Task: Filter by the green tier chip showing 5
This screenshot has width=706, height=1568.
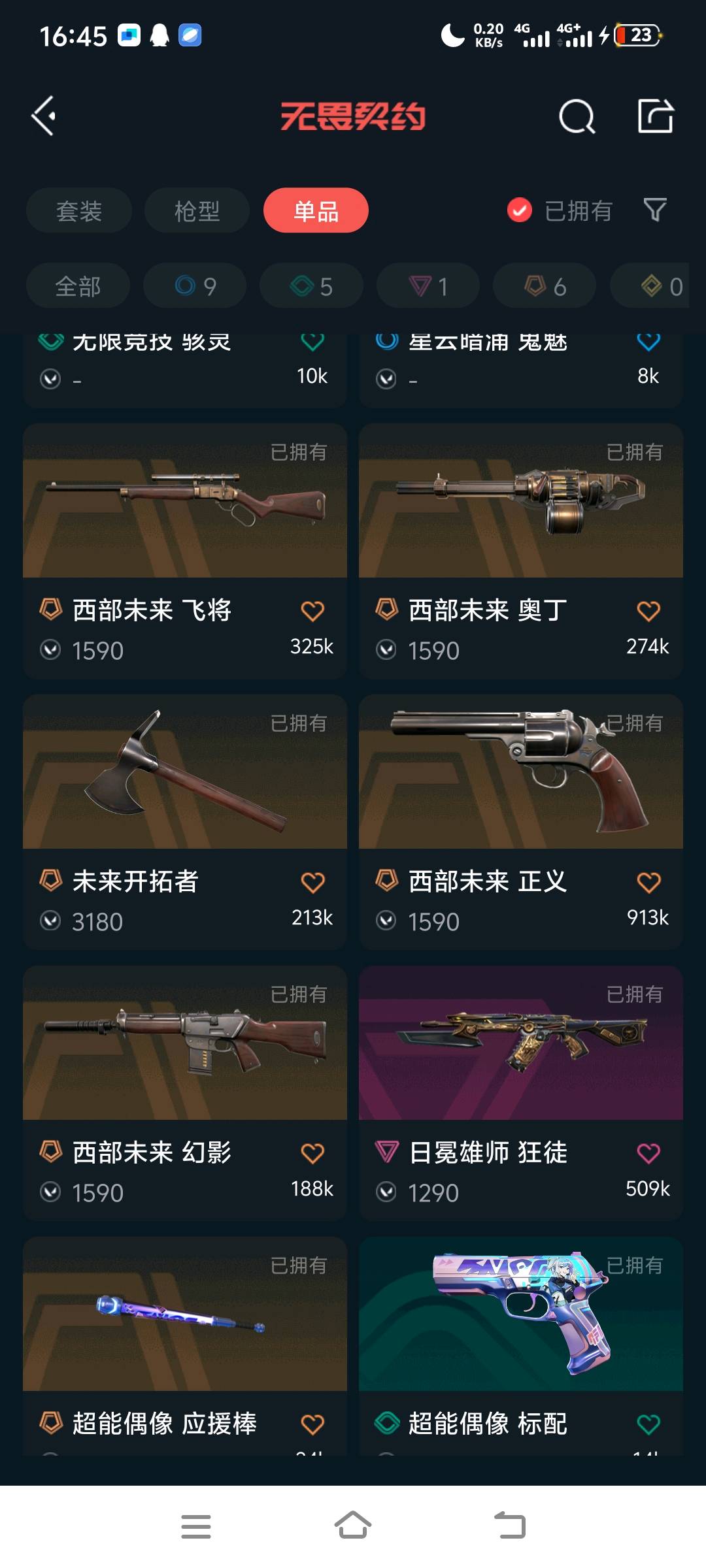Action: click(311, 286)
